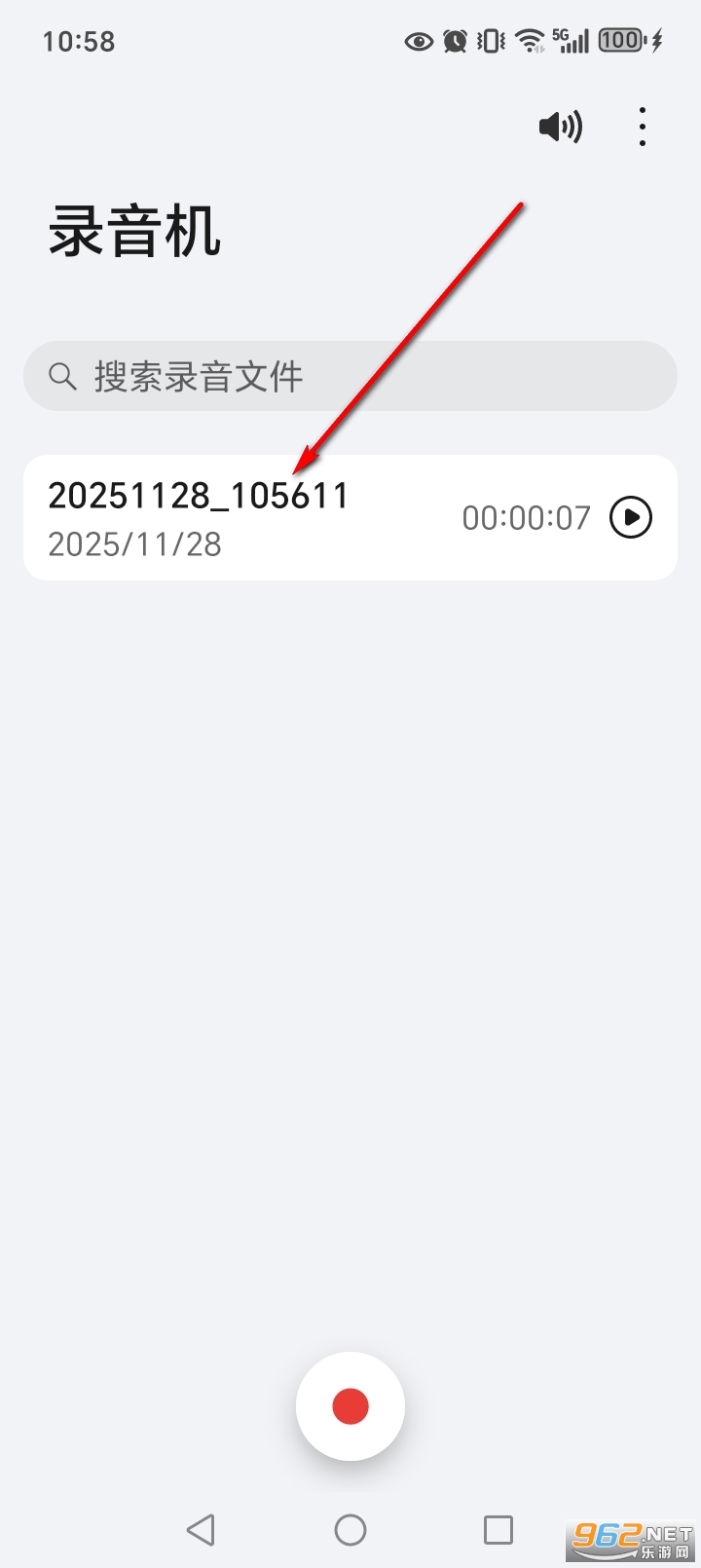Click the eye icon in status bar
Viewport: 701px width, 1568px height.
pos(419,41)
